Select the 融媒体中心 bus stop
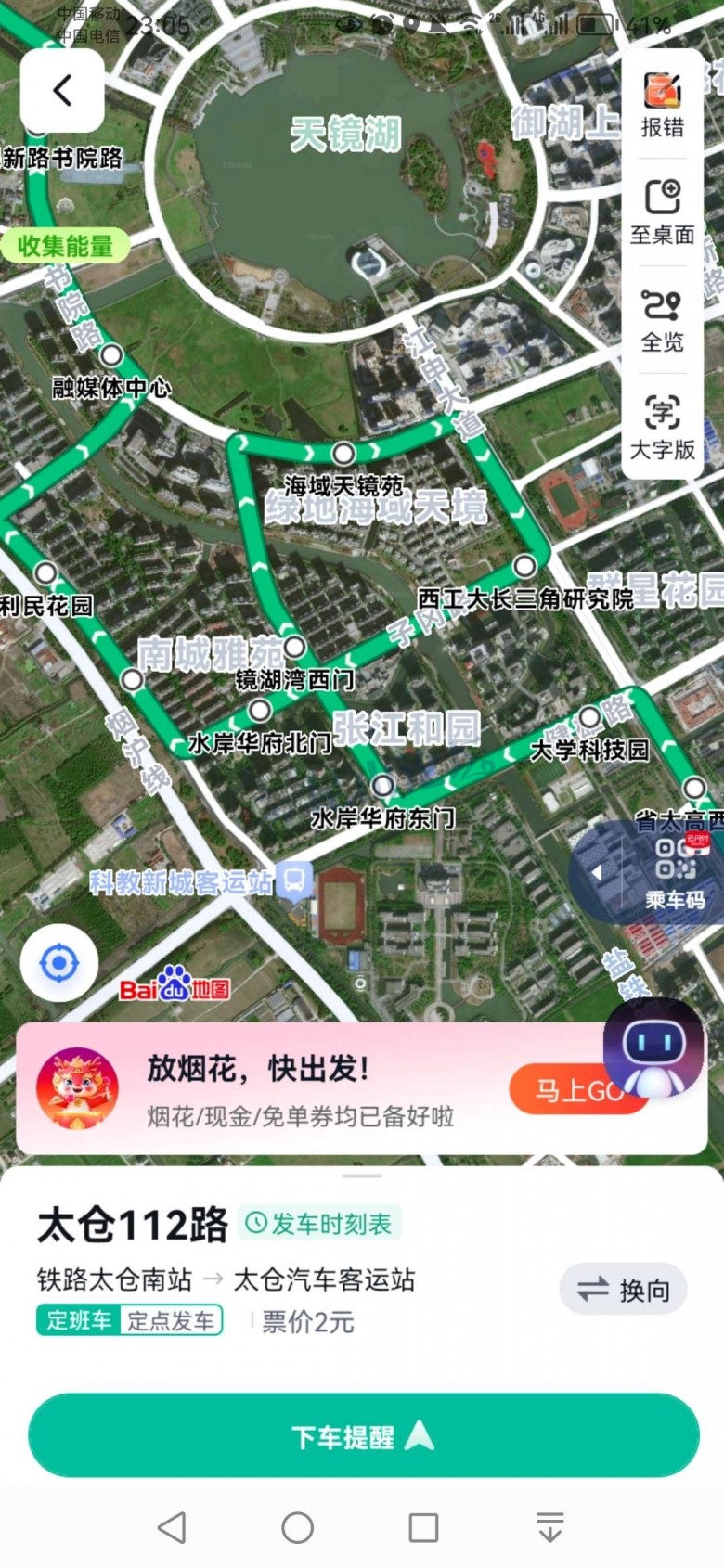Image resolution: width=724 pixels, height=1568 pixels. (111, 355)
